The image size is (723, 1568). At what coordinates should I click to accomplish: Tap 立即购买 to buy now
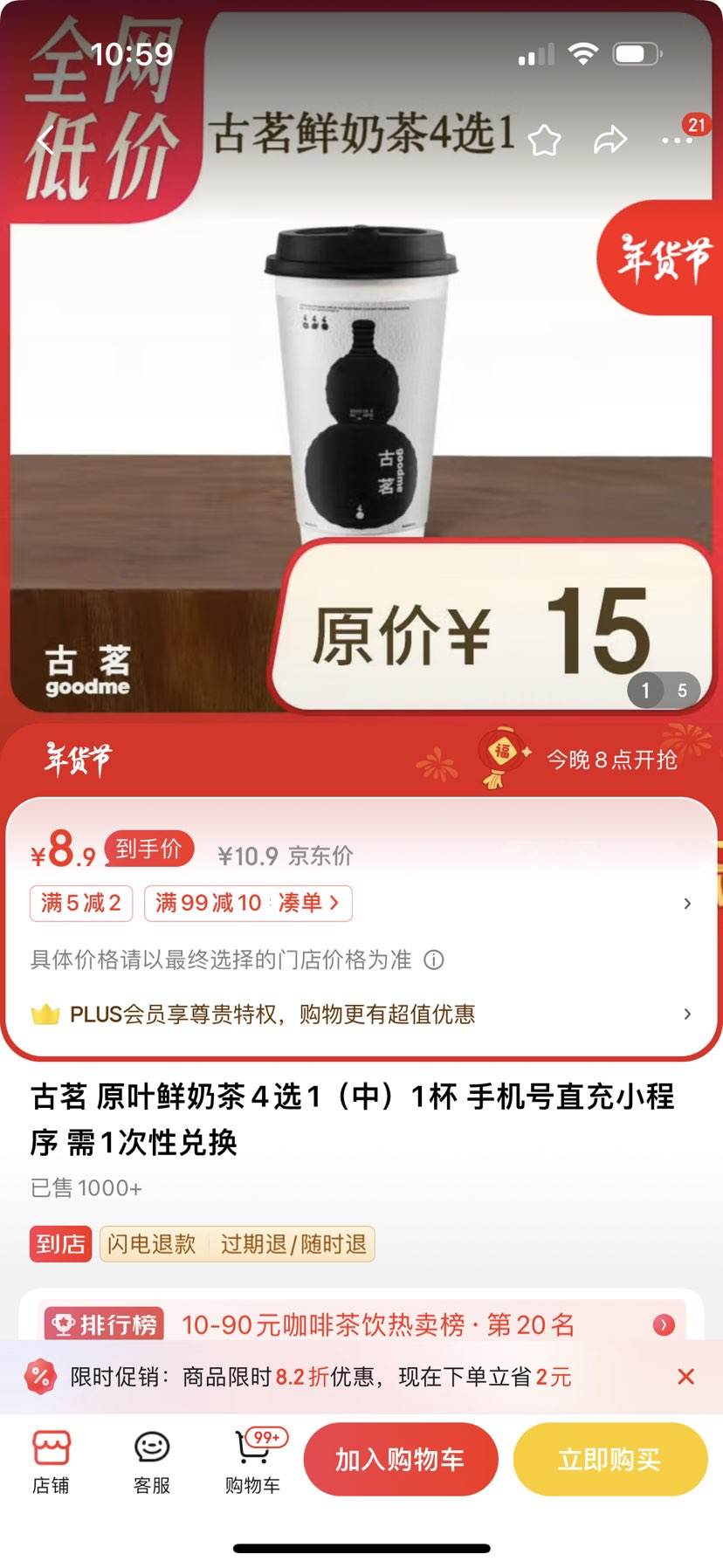tap(609, 1459)
